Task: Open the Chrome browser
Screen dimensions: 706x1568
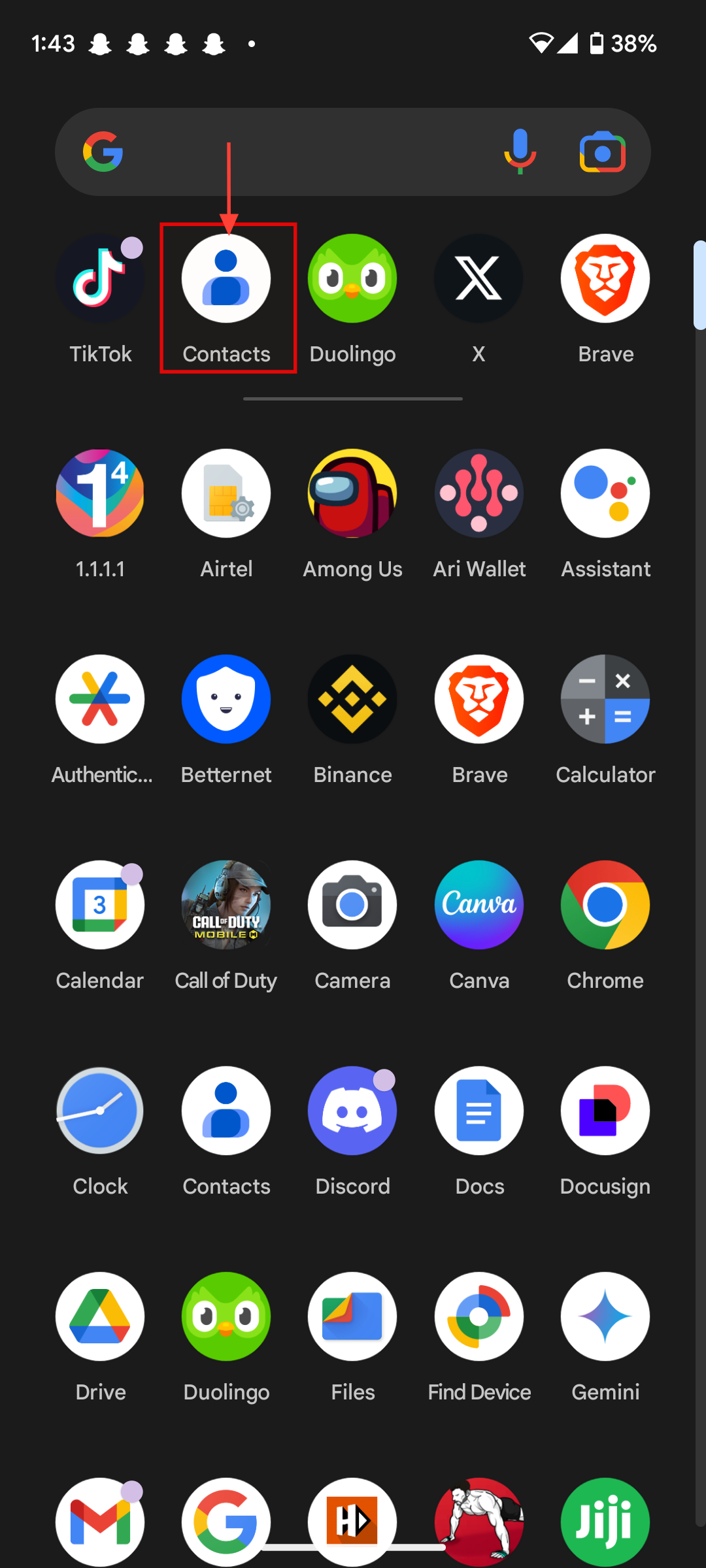Action: 605,906
